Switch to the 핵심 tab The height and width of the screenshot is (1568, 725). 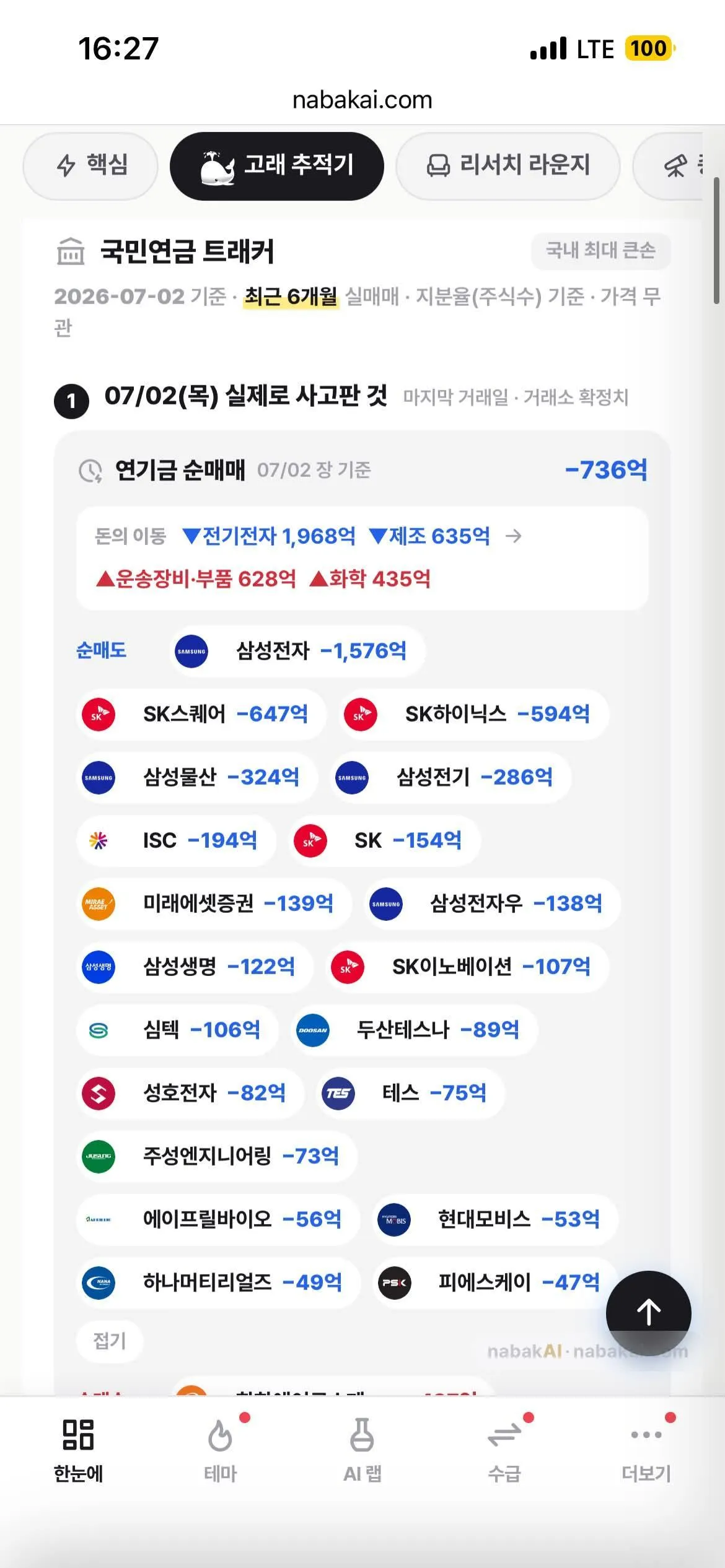[x=90, y=165]
